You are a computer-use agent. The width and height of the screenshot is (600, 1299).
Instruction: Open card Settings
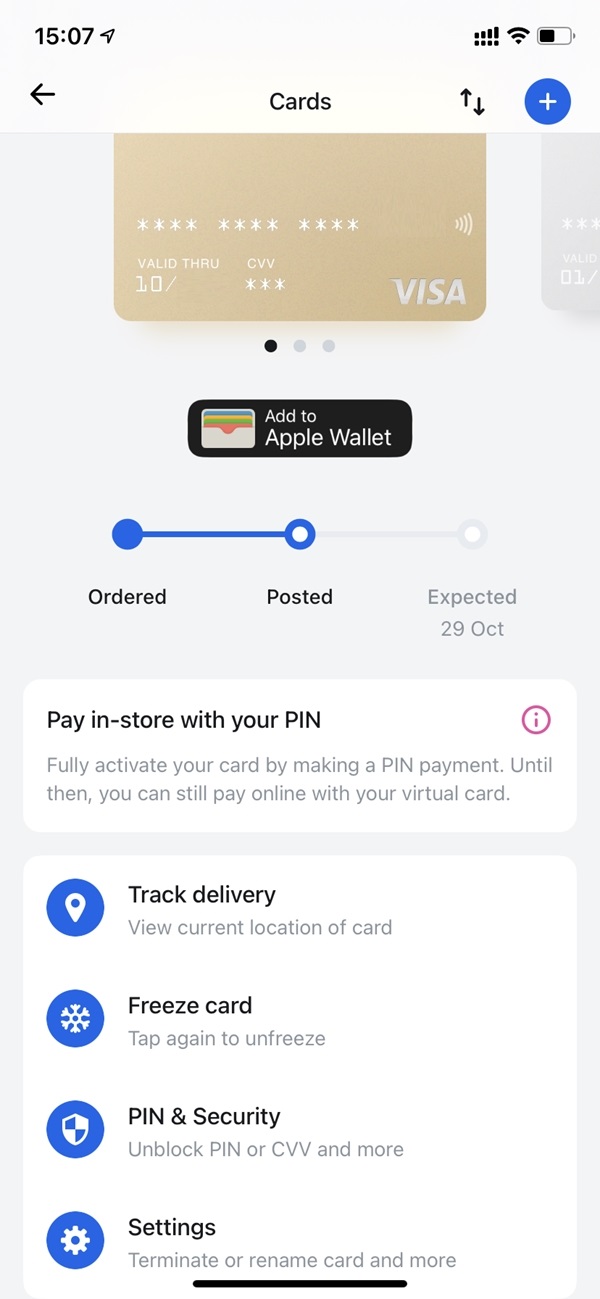click(x=300, y=1241)
